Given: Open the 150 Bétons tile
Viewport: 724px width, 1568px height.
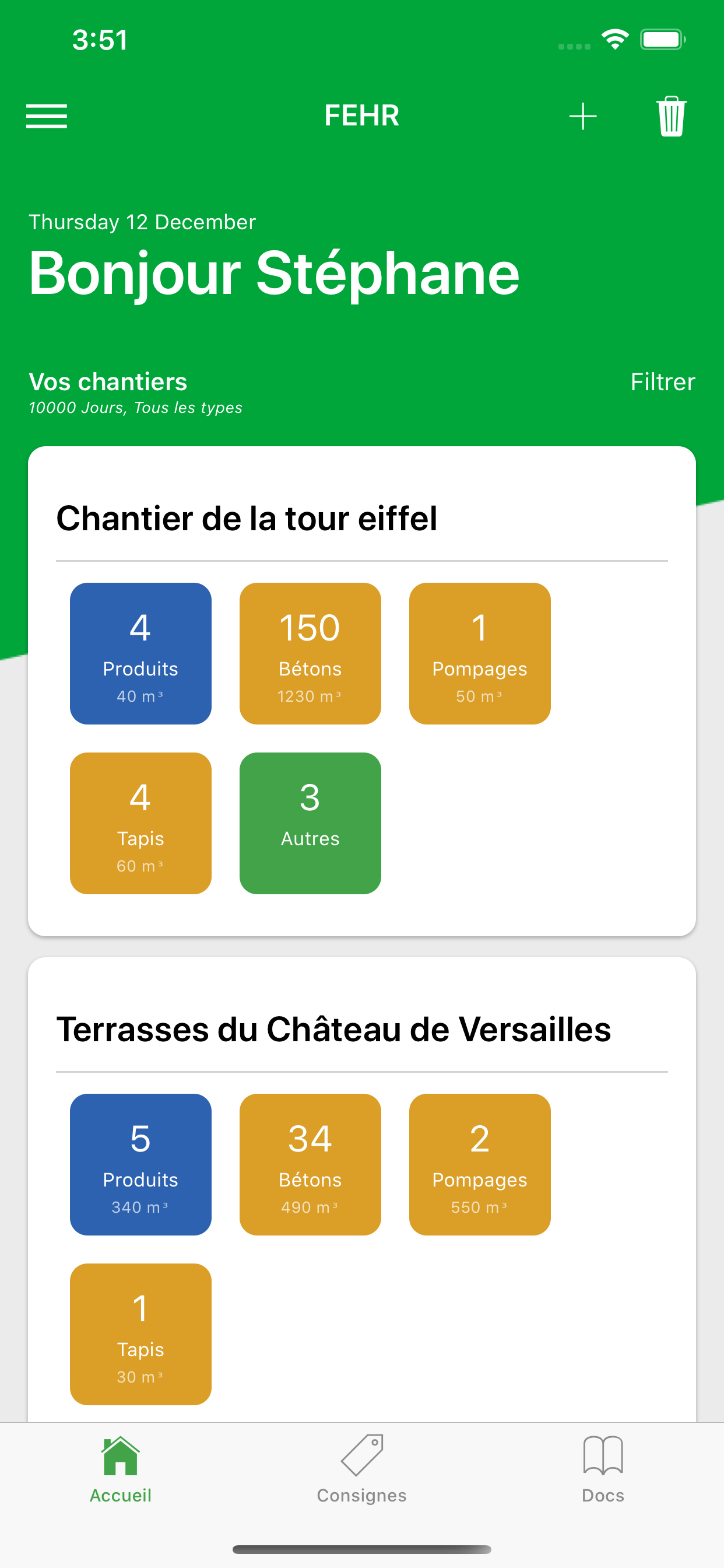Looking at the screenshot, I should coord(310,653).
